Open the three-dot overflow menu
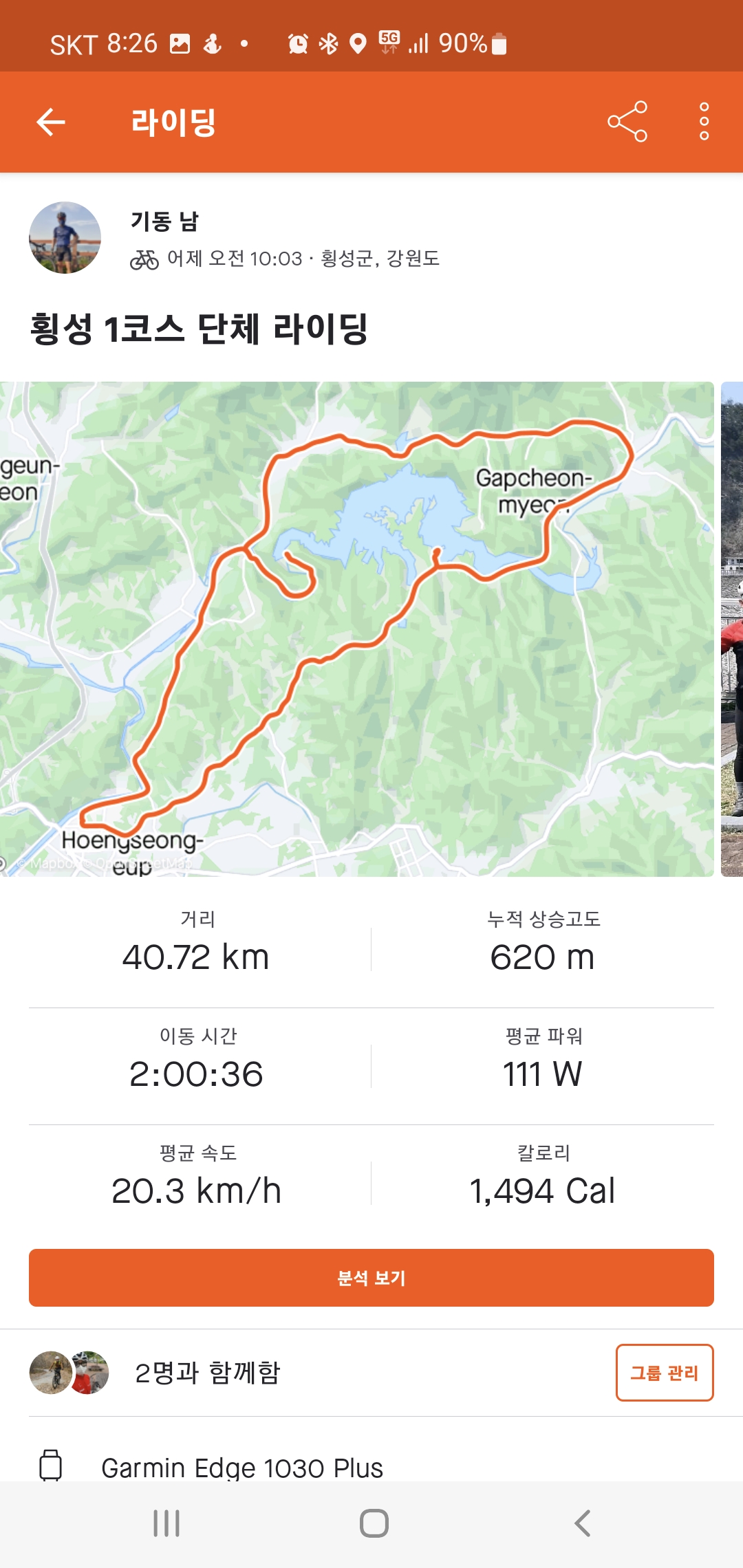This screenshot has height=1568, width=743. click(704, 122)
